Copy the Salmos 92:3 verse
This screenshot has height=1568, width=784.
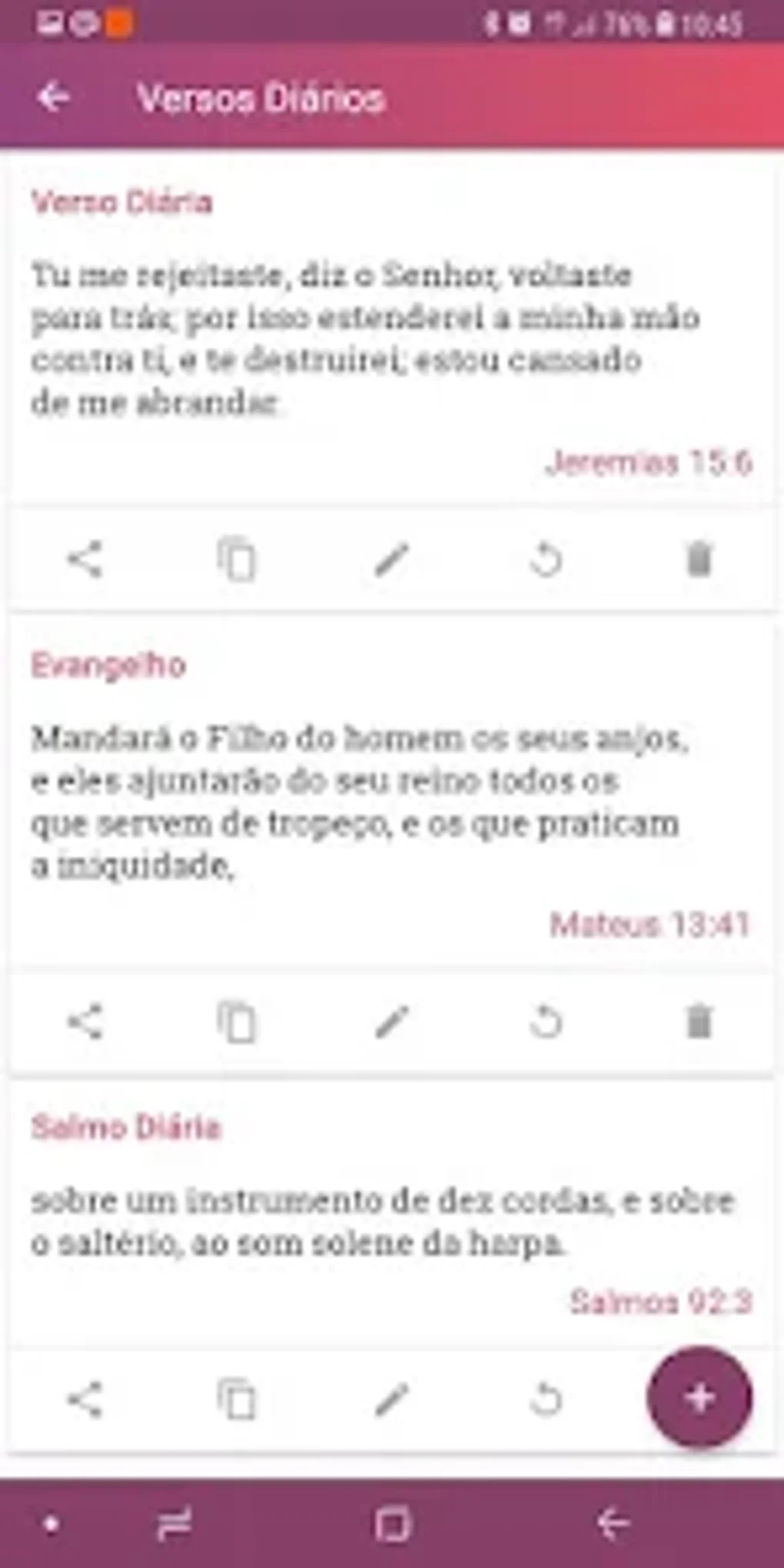pyautogui.click(x=237, y=1399)
